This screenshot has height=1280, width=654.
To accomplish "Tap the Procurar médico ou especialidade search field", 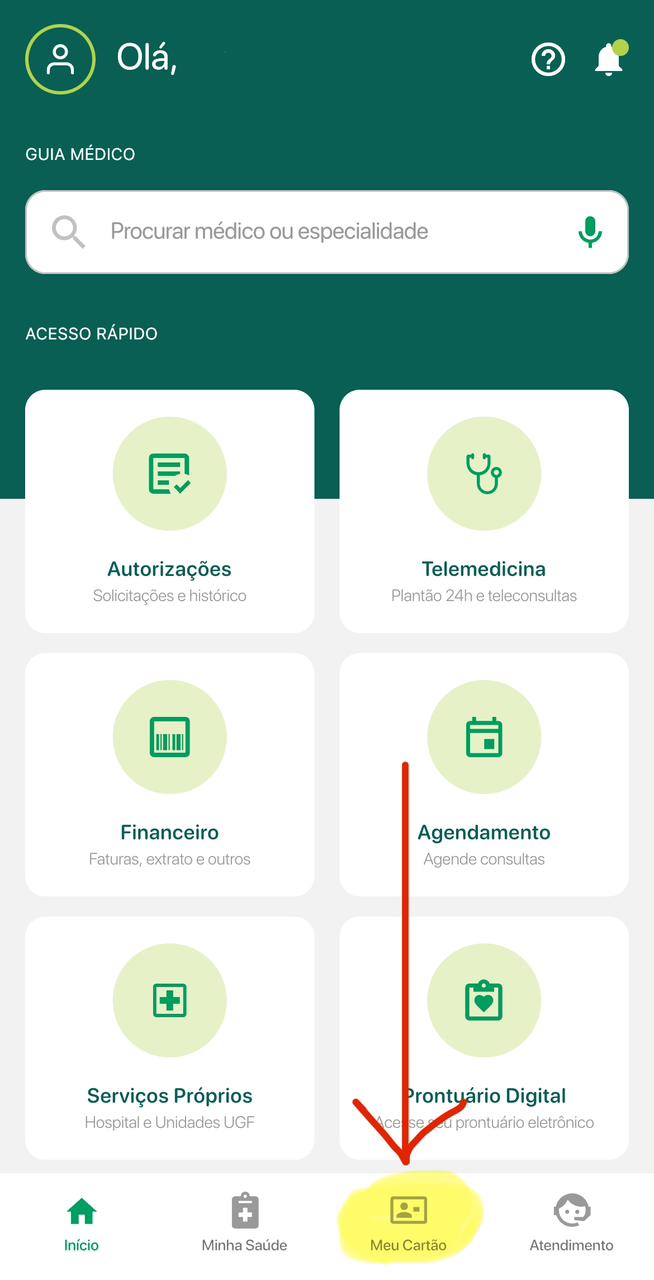I will coord(327,232).
